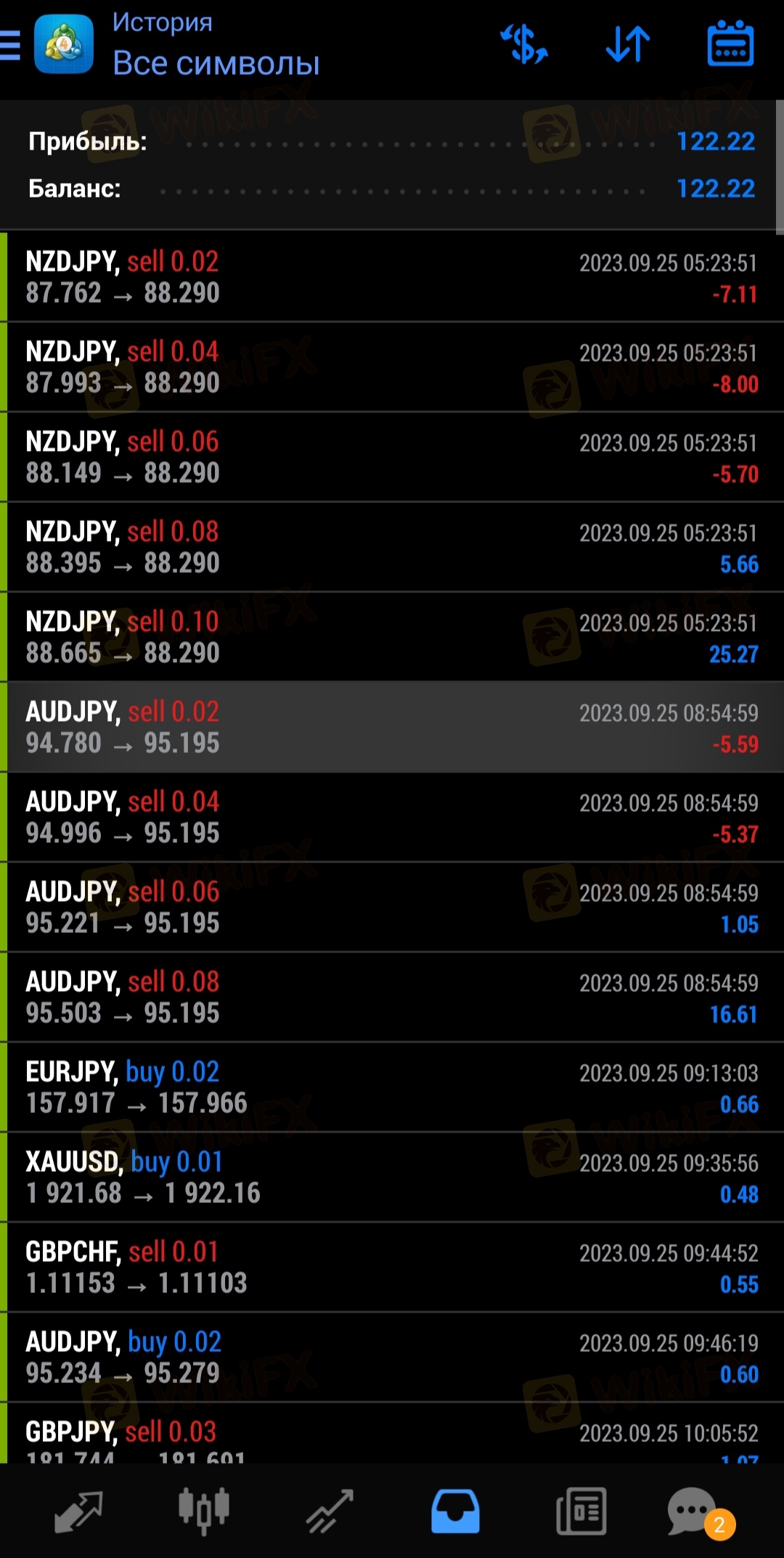This screenshot has width=784, height=1558.
Task: View the AUDJPY sell 0.04 trade
Action: pyautogui.click(x=392, y=817)
